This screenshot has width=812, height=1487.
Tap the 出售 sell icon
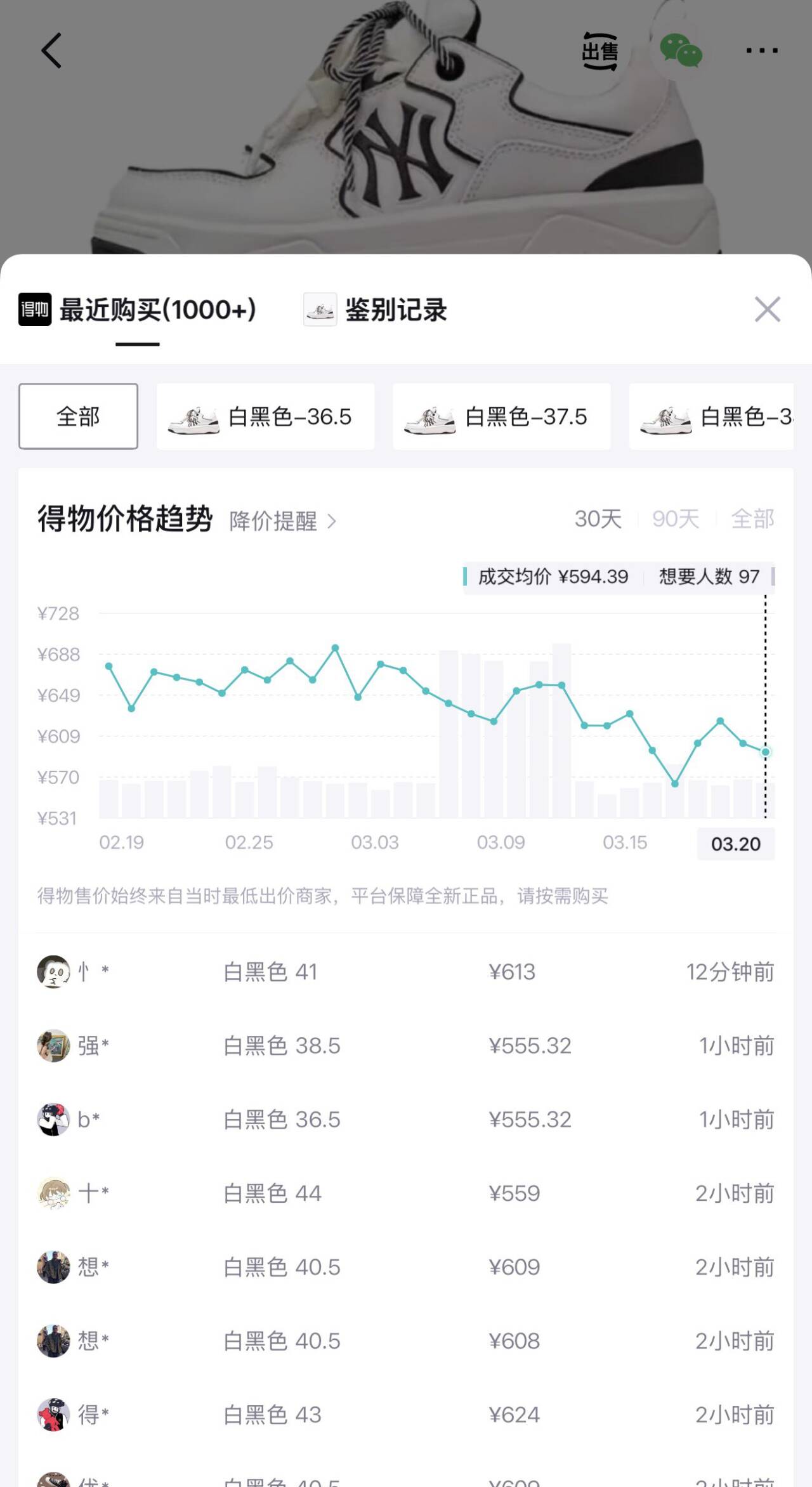coord(599,51)
